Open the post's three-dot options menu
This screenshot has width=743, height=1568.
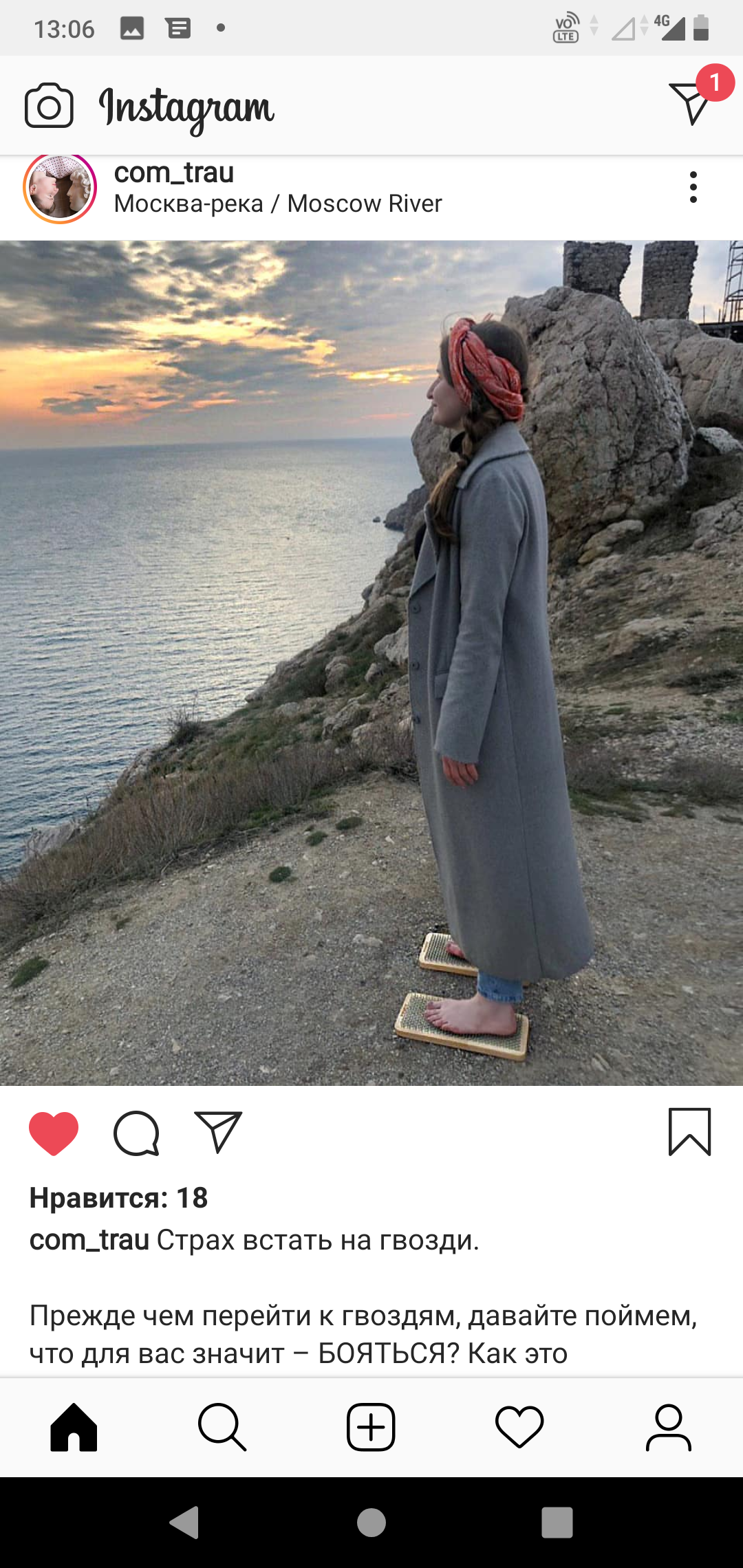pos(693,187)
